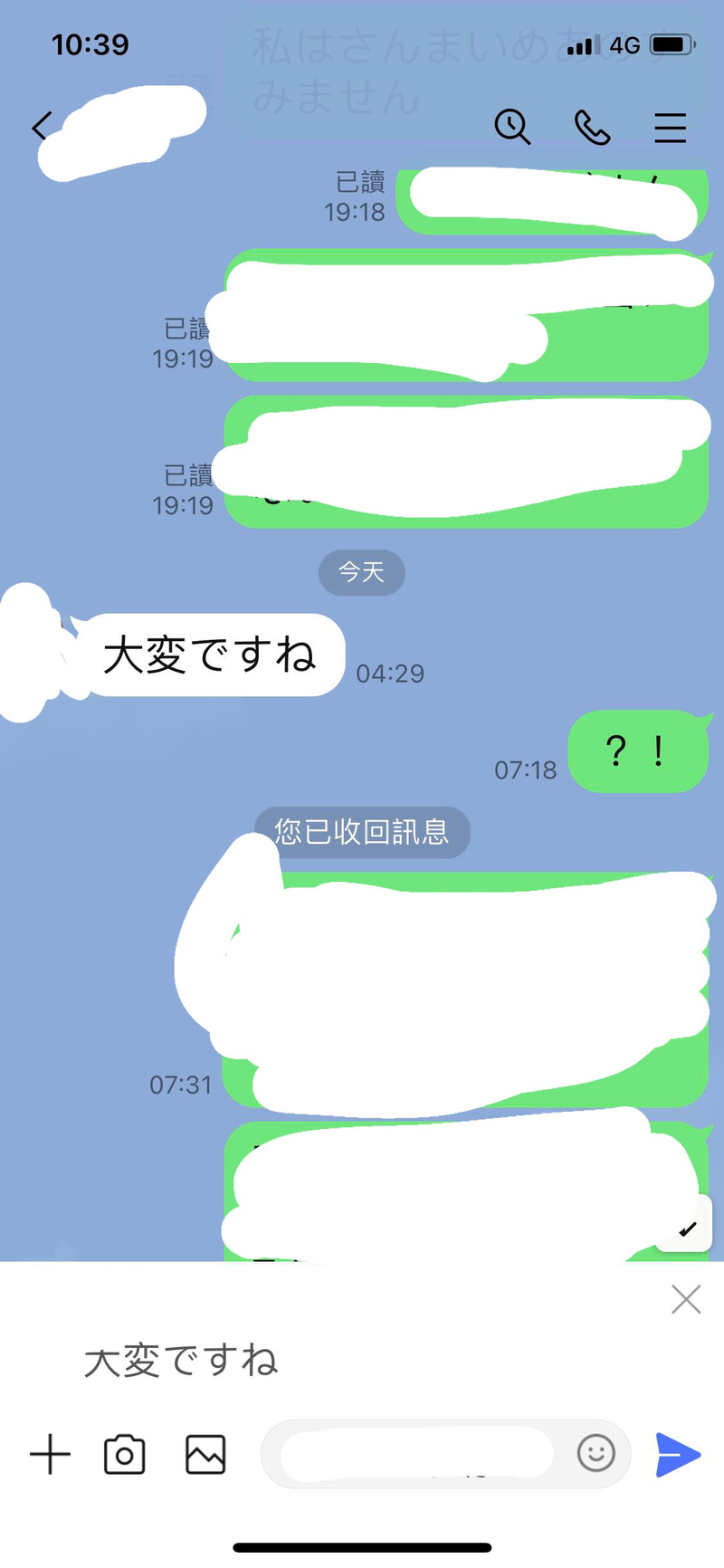Open the photo gallery picker icon
The width and height of the screenshot is (724, 1568).
[205, 1454]
